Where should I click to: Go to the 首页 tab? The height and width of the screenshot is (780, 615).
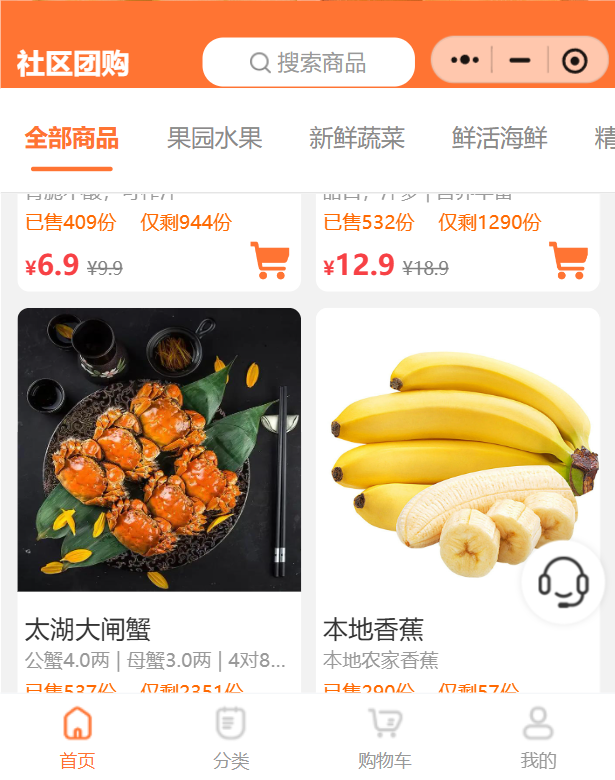77,736
